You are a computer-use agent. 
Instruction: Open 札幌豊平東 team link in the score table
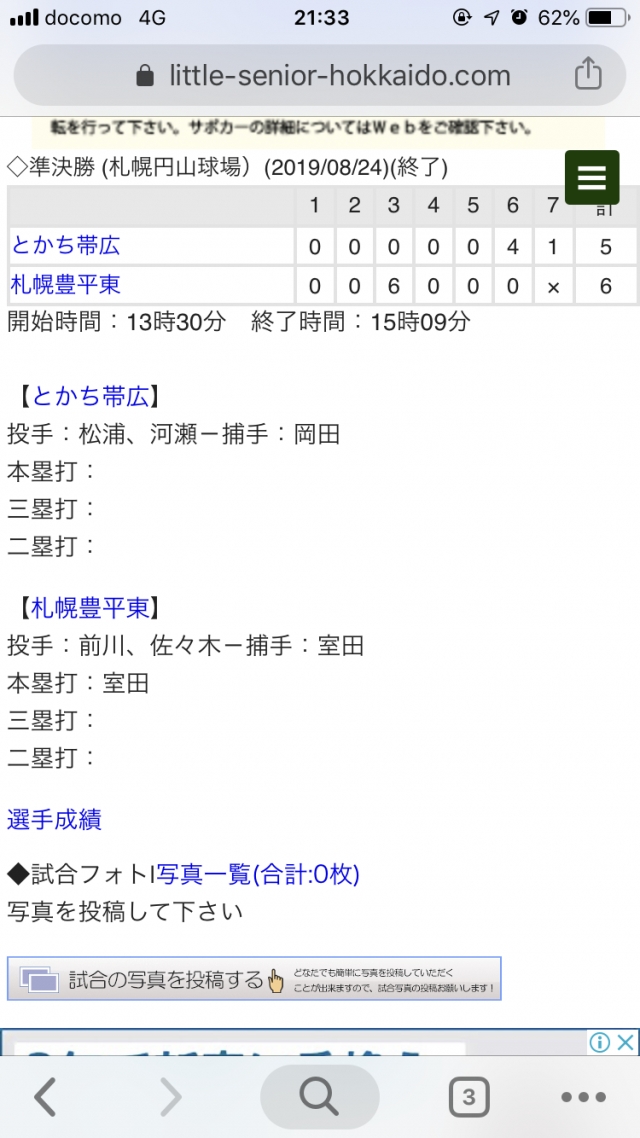pyautogui.click(x=65, y=285)
